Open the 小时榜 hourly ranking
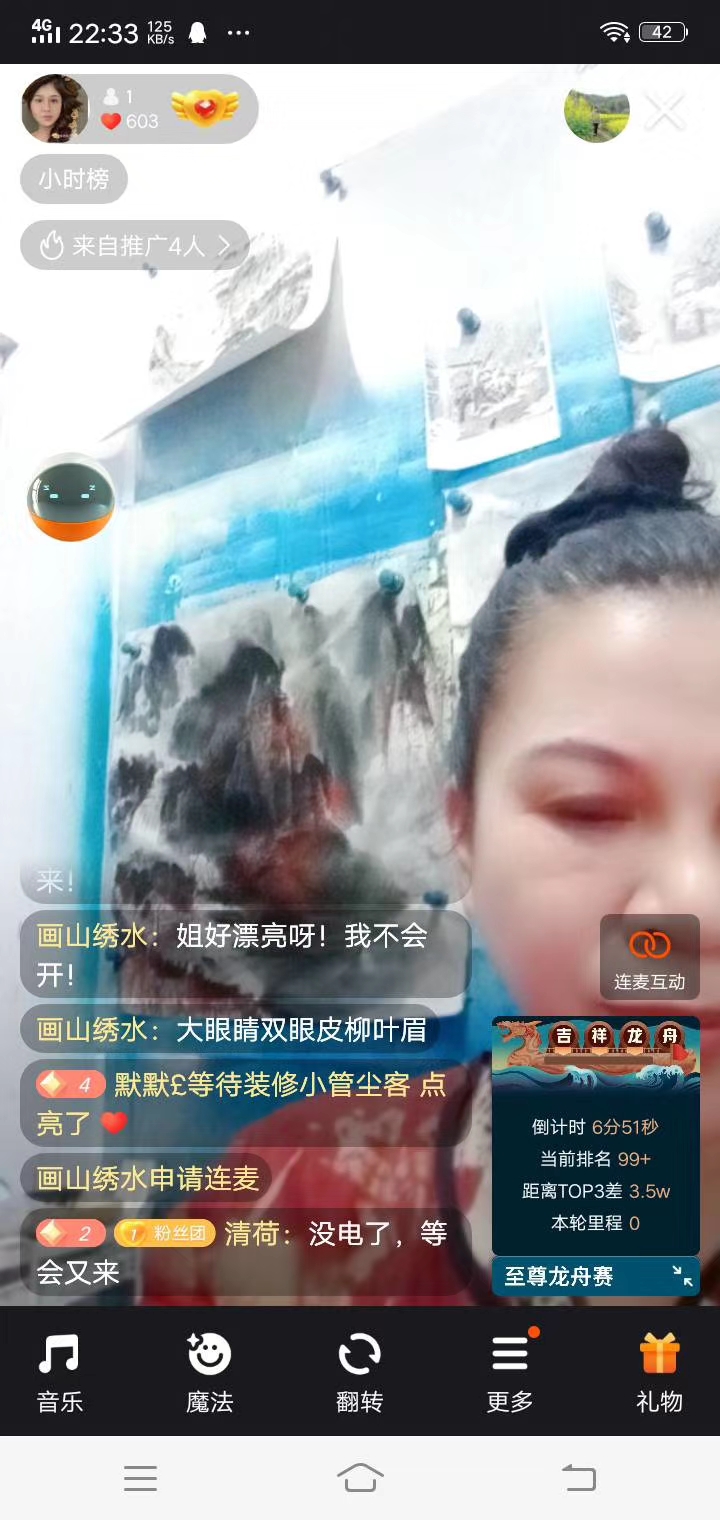 click(74, 180)
